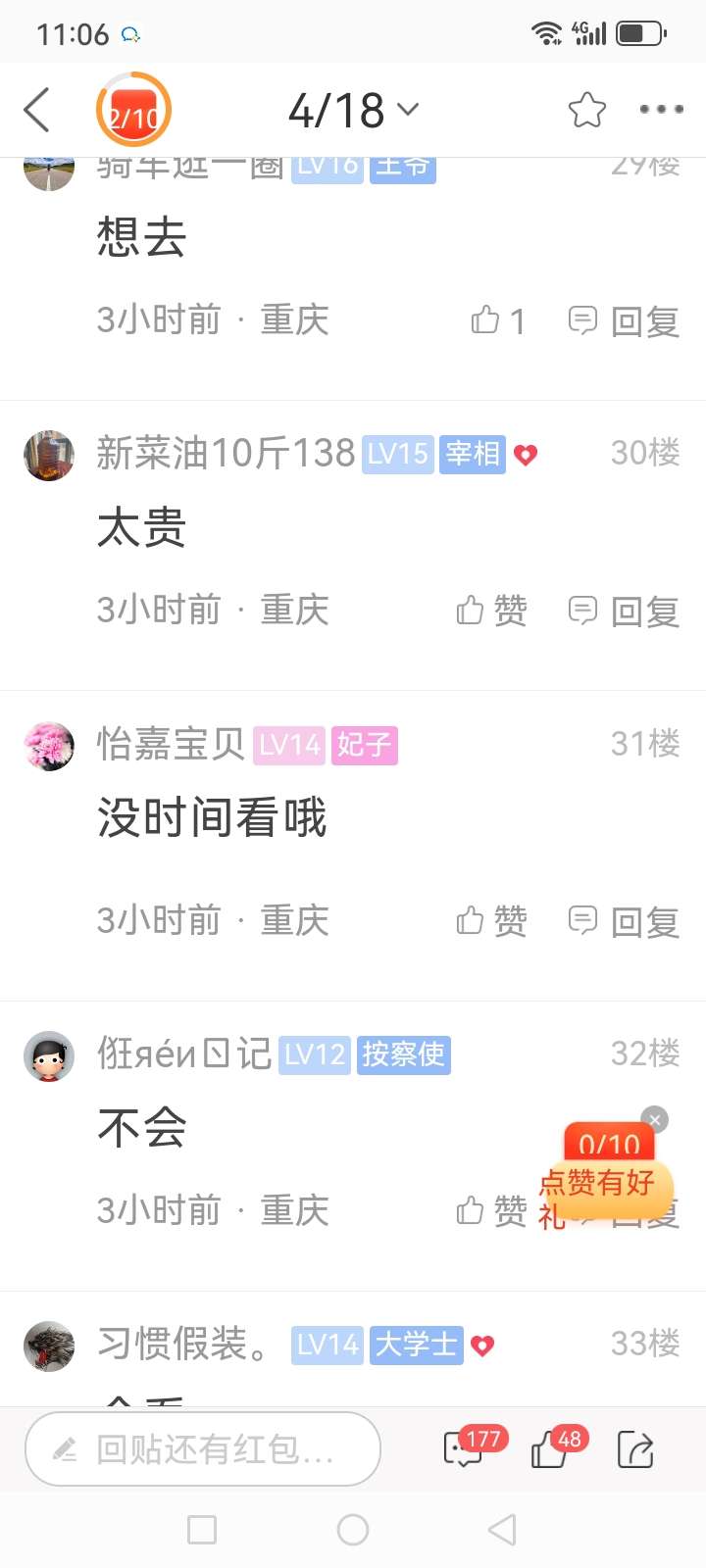This screenshot has width=706, height=1568.
Task: Open the 4/18 page selector dropdown
Action: pyautogui.click(x=353, y=110)
